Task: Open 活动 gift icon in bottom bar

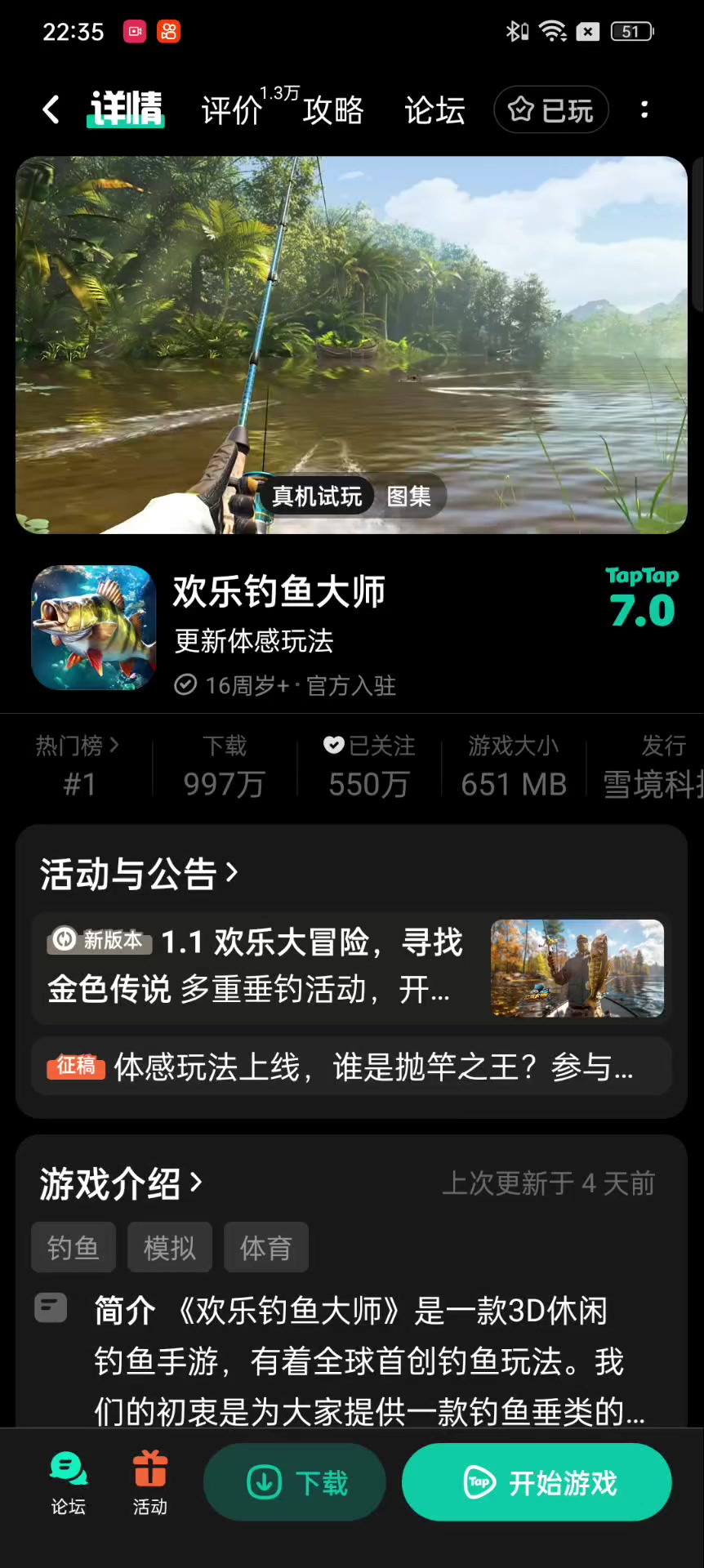Action: click(150, 1481)
